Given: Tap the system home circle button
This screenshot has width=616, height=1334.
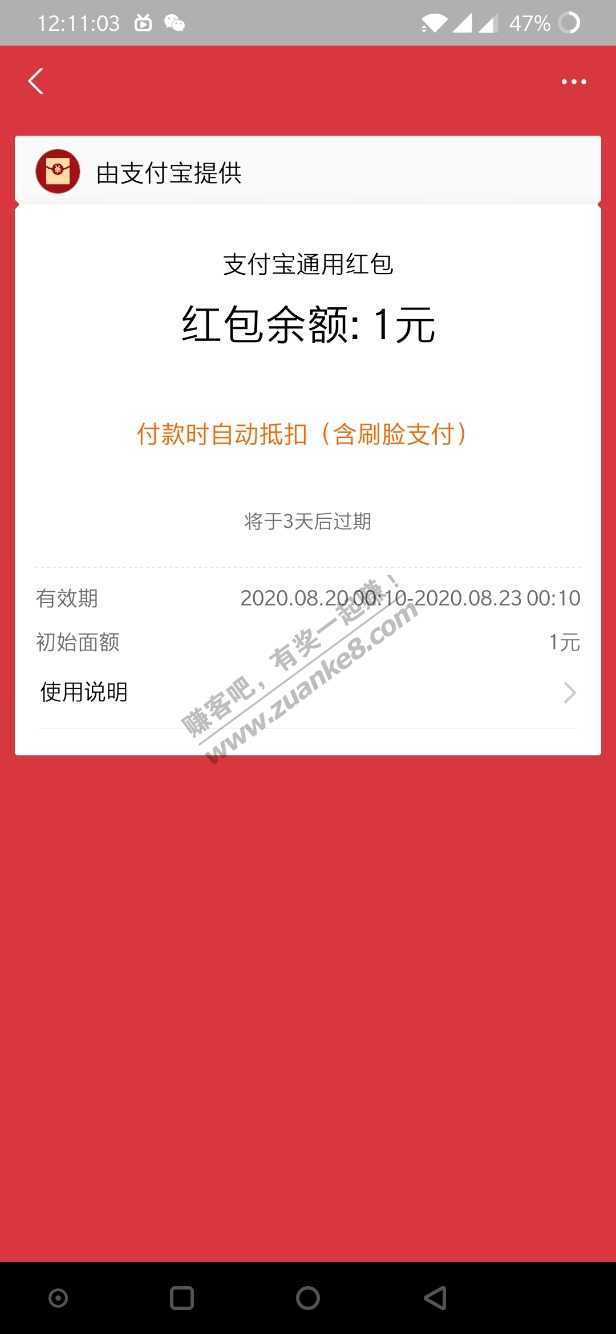Looking at the screenshot, I should (x=308, y=1298).
